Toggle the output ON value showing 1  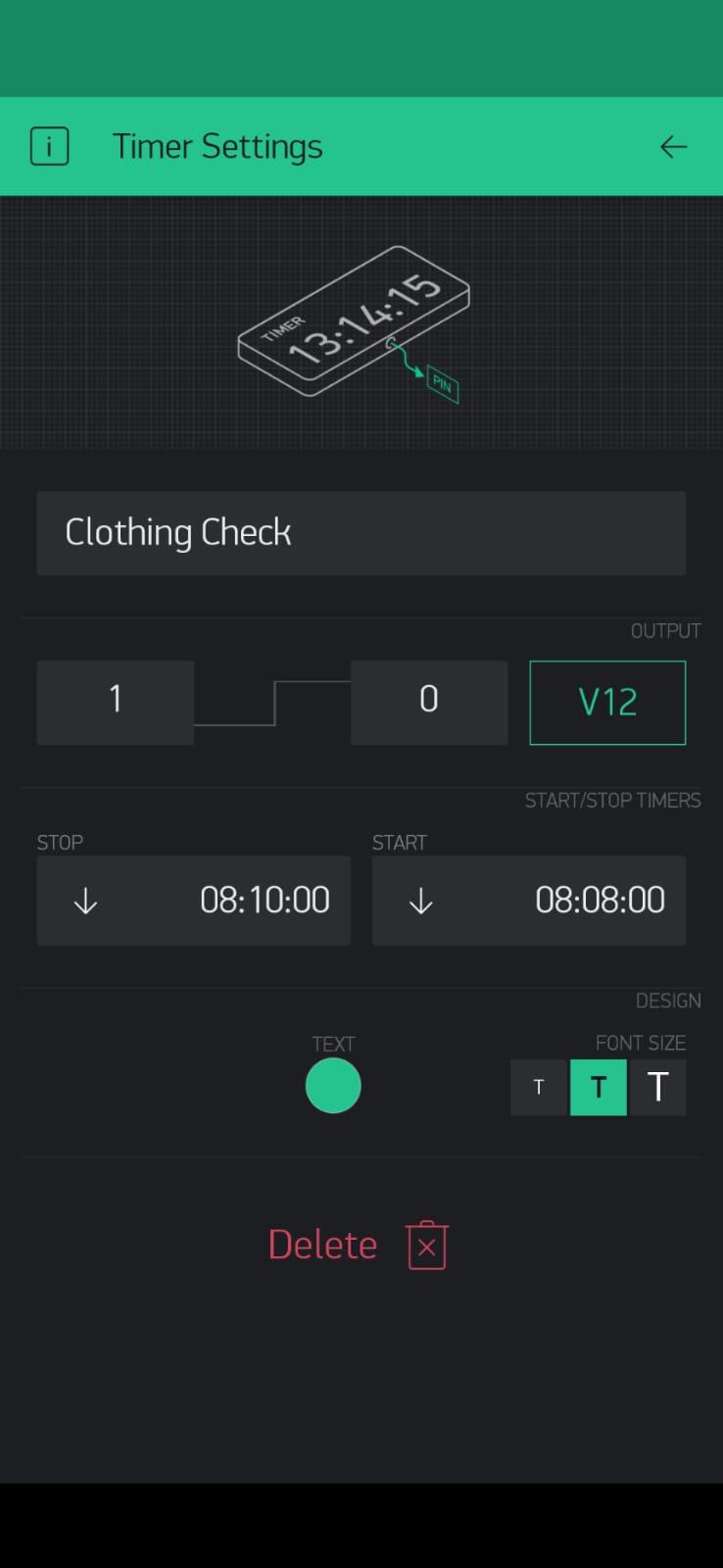point(115,702)
